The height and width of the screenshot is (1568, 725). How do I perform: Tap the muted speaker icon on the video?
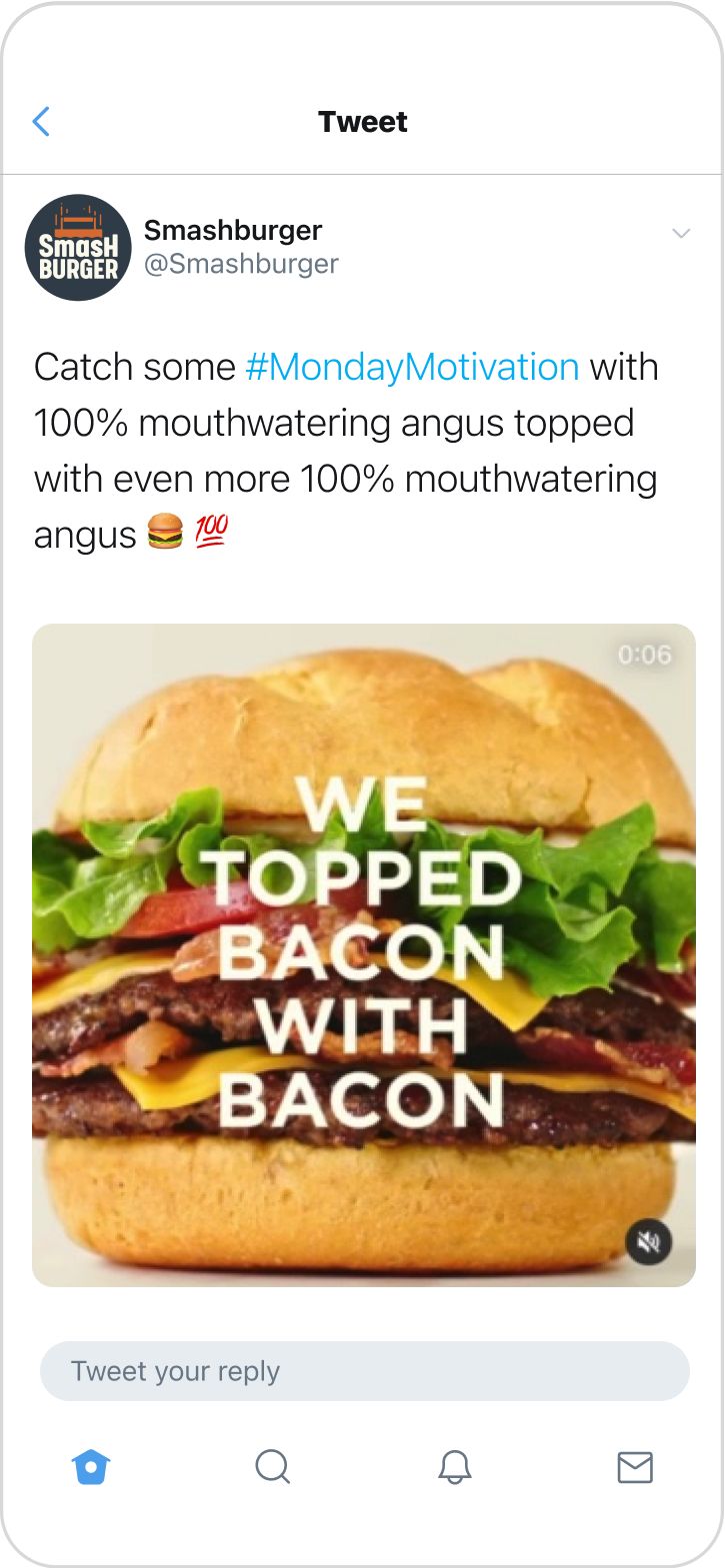648,1242
